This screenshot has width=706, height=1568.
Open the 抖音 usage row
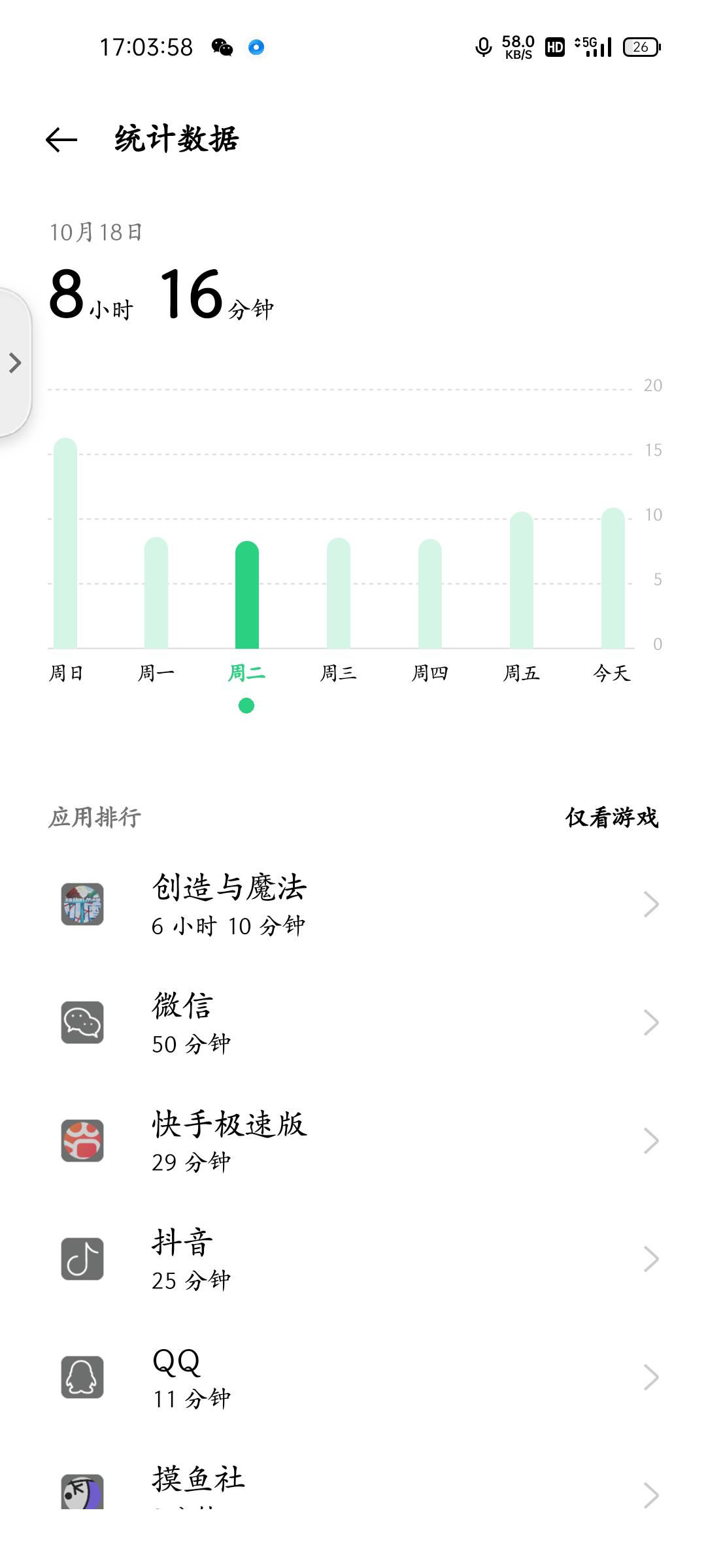tap(353, 1260)
